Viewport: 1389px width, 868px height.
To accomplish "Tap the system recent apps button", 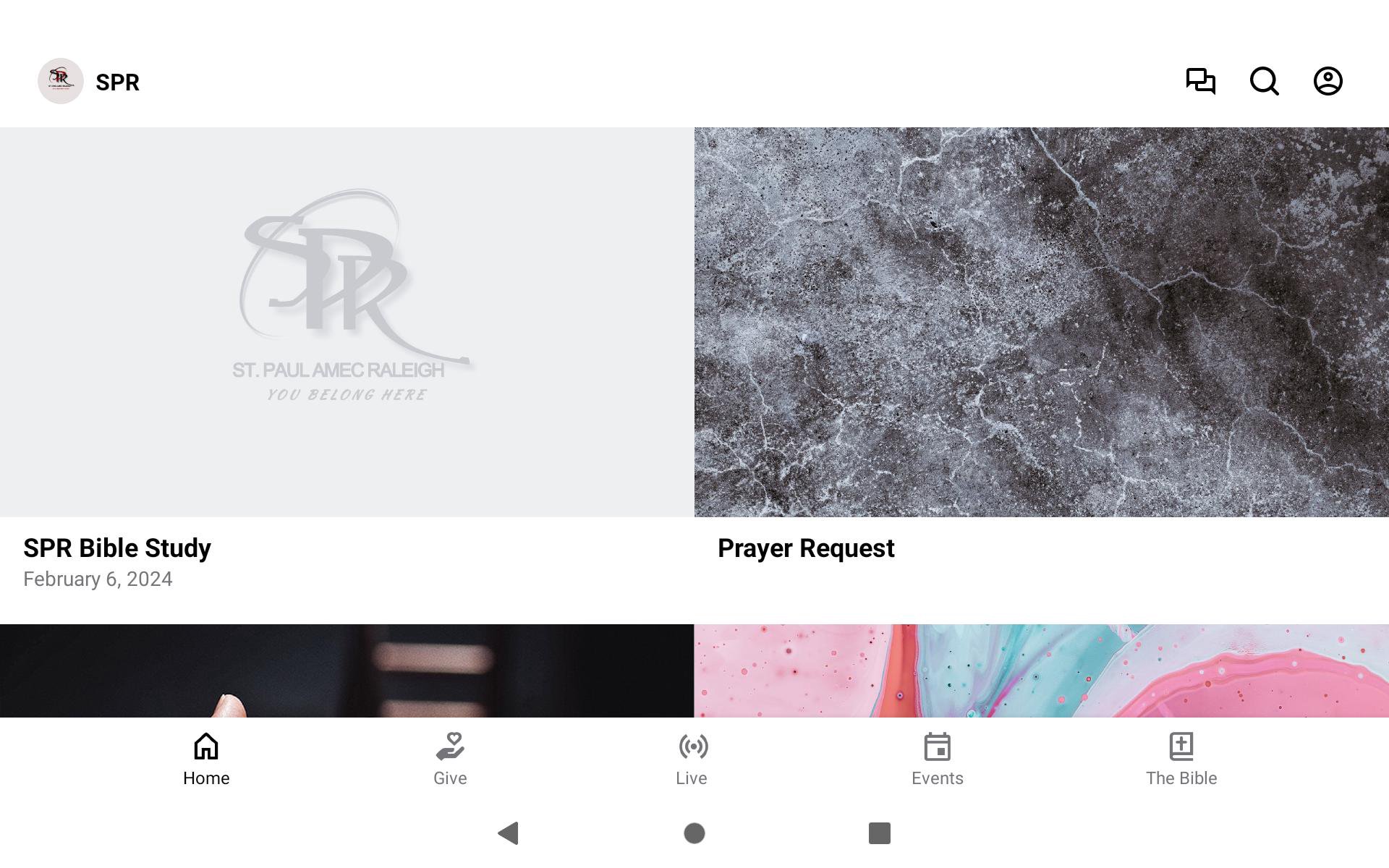I will pyautogui.click(x=879, y=833).
